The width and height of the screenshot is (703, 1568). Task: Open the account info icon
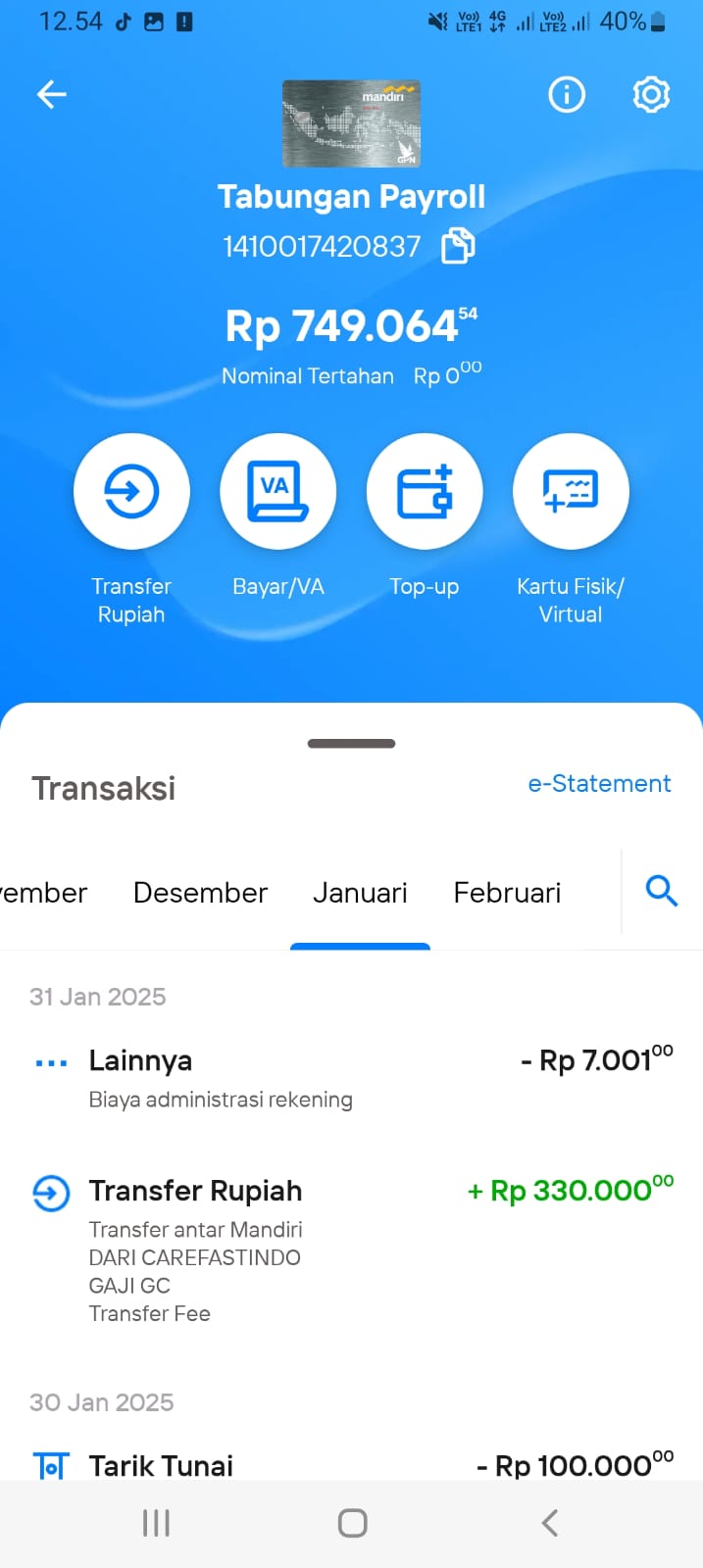(x=567, y=94)
